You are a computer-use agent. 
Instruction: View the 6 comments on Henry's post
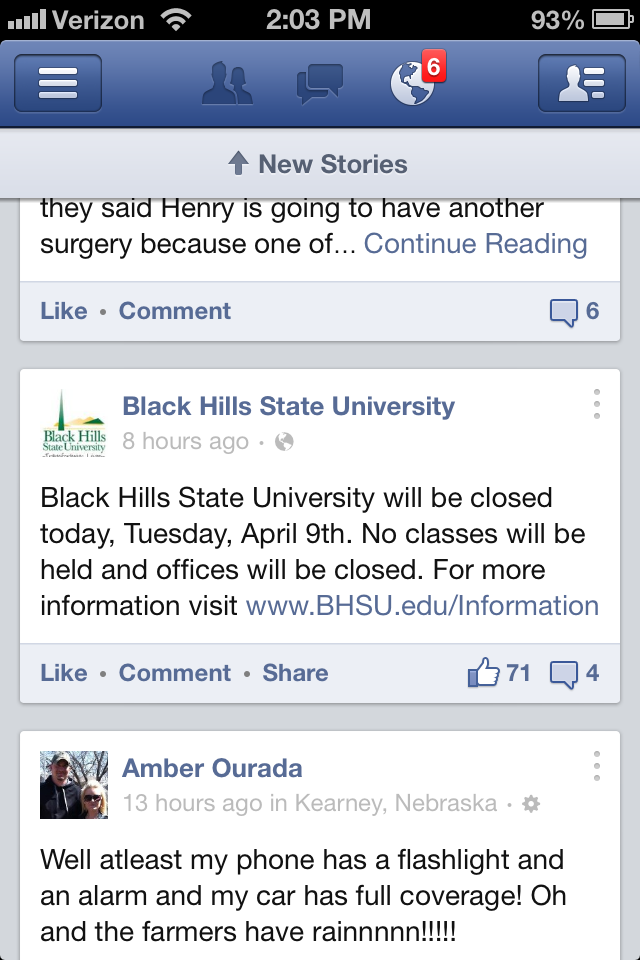pyautogui.click(x=574, y=312)
